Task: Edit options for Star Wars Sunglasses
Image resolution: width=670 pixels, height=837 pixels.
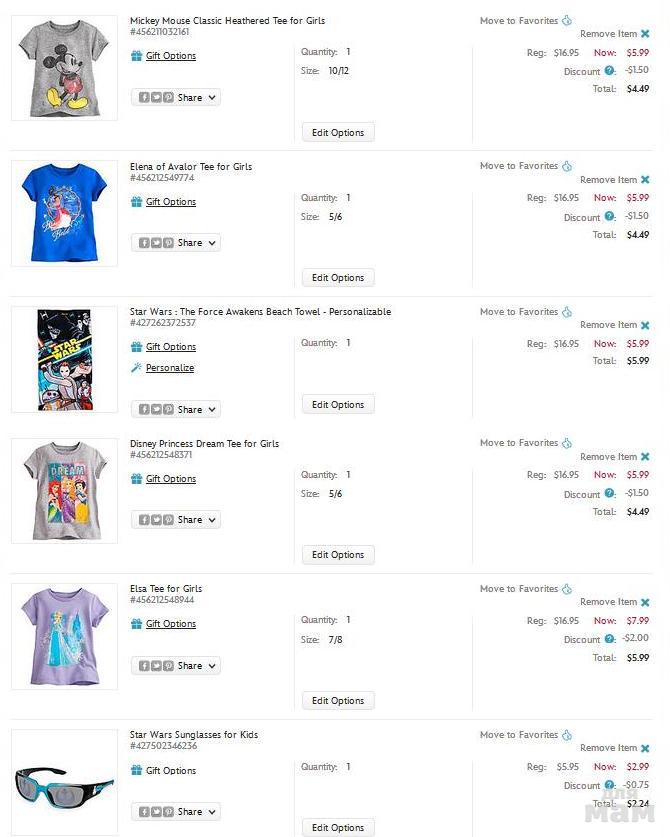Action: (338, 827)
